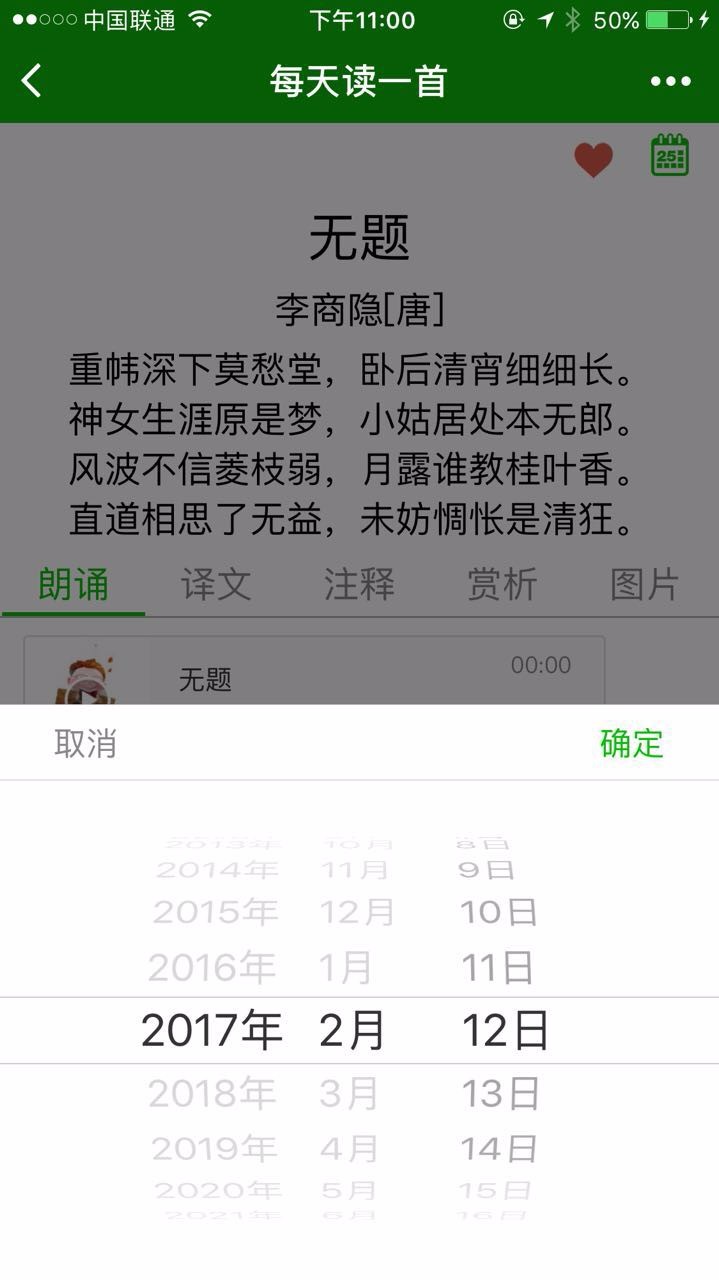Screen dimensions: 719x1280
Task: Choose 2018年 in the year column
Action: click(x=212, y=1094)
